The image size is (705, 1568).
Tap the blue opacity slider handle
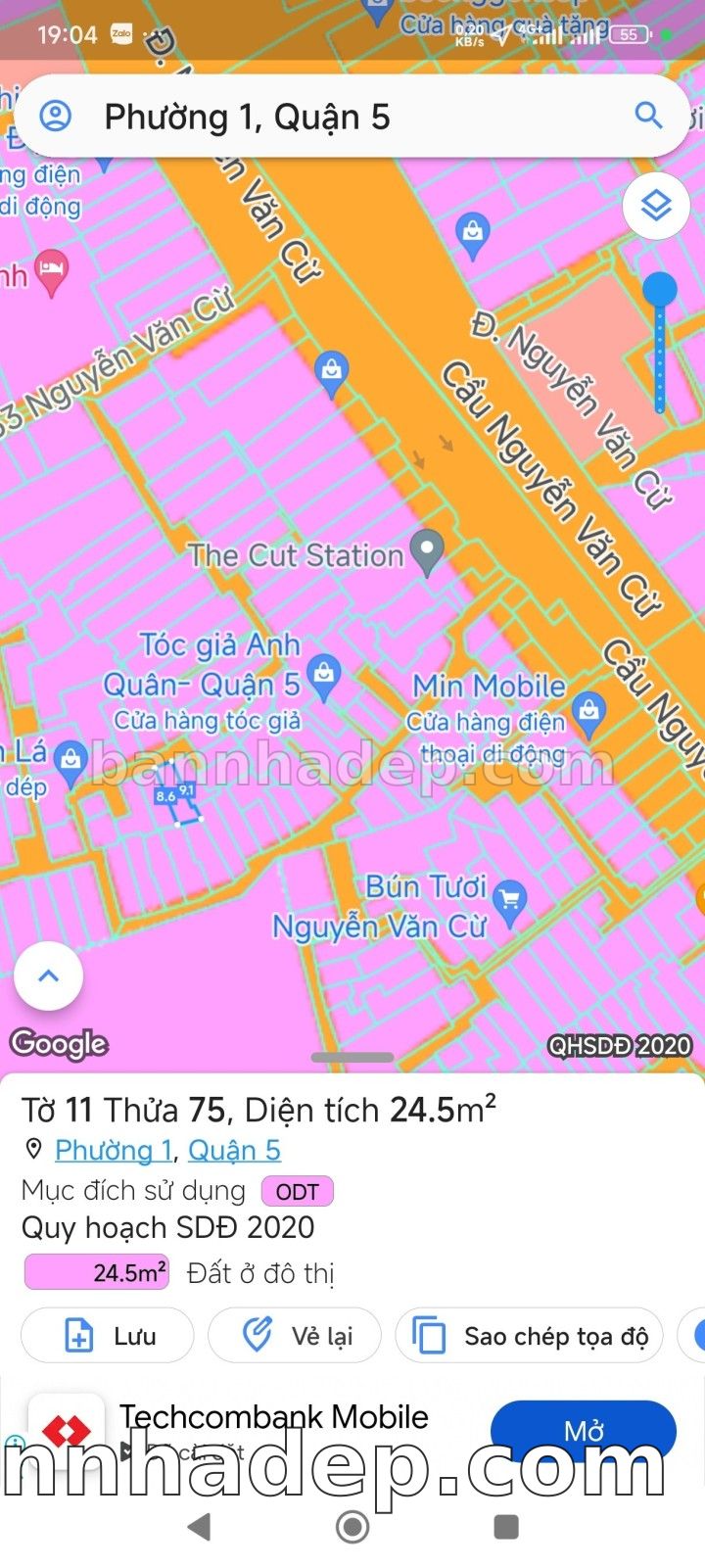coord(660,289)
